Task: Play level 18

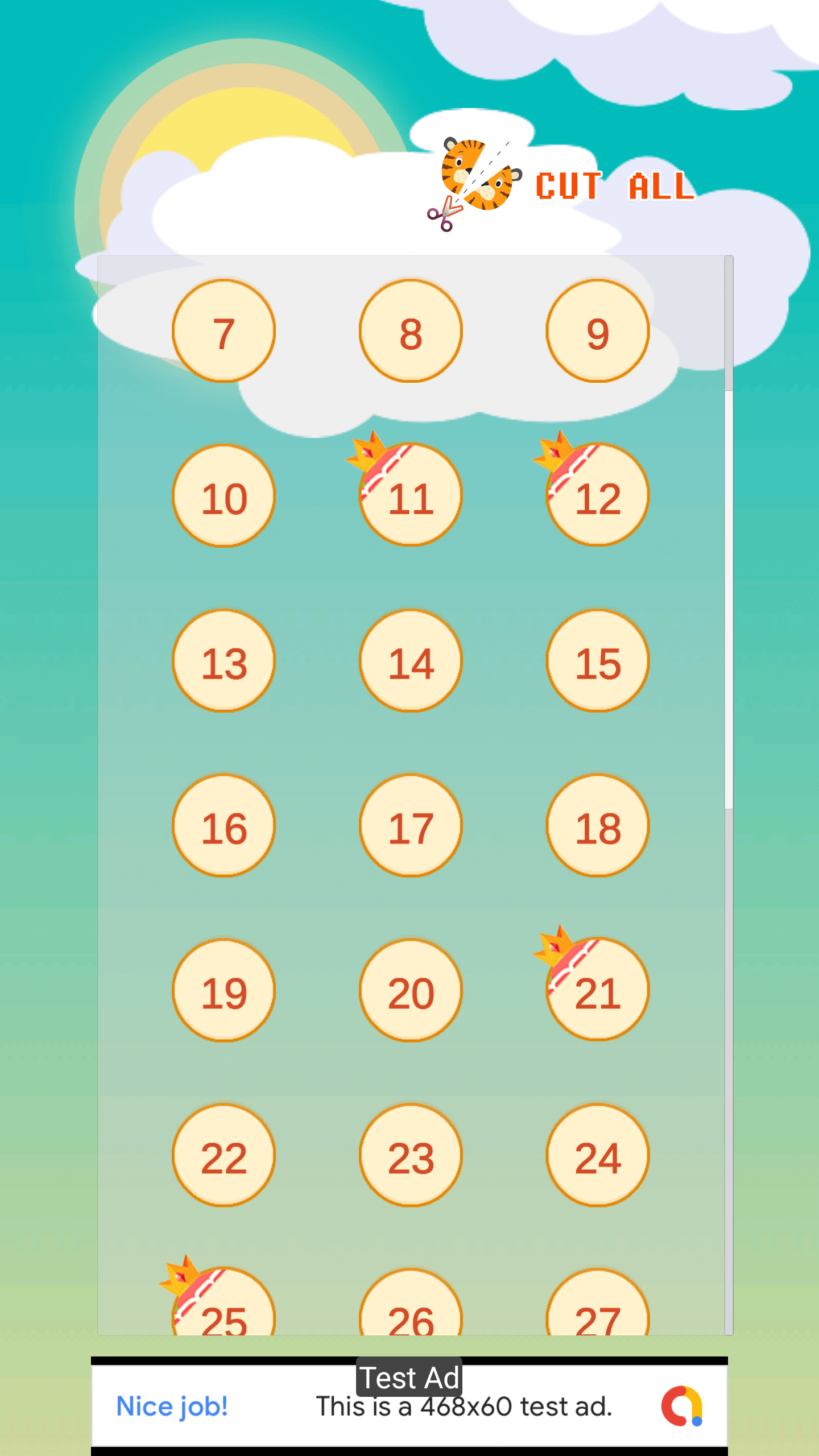Action: [598, 825]
